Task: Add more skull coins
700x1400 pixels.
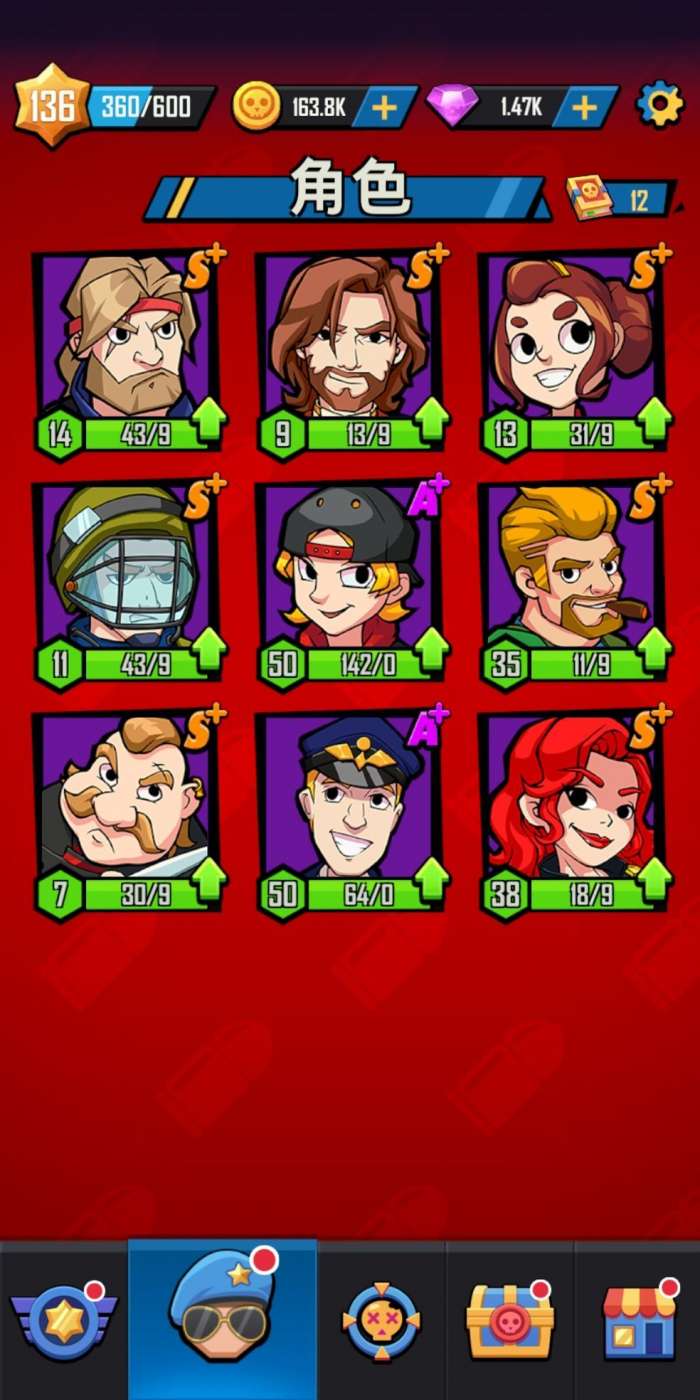Action: point(384,107)
